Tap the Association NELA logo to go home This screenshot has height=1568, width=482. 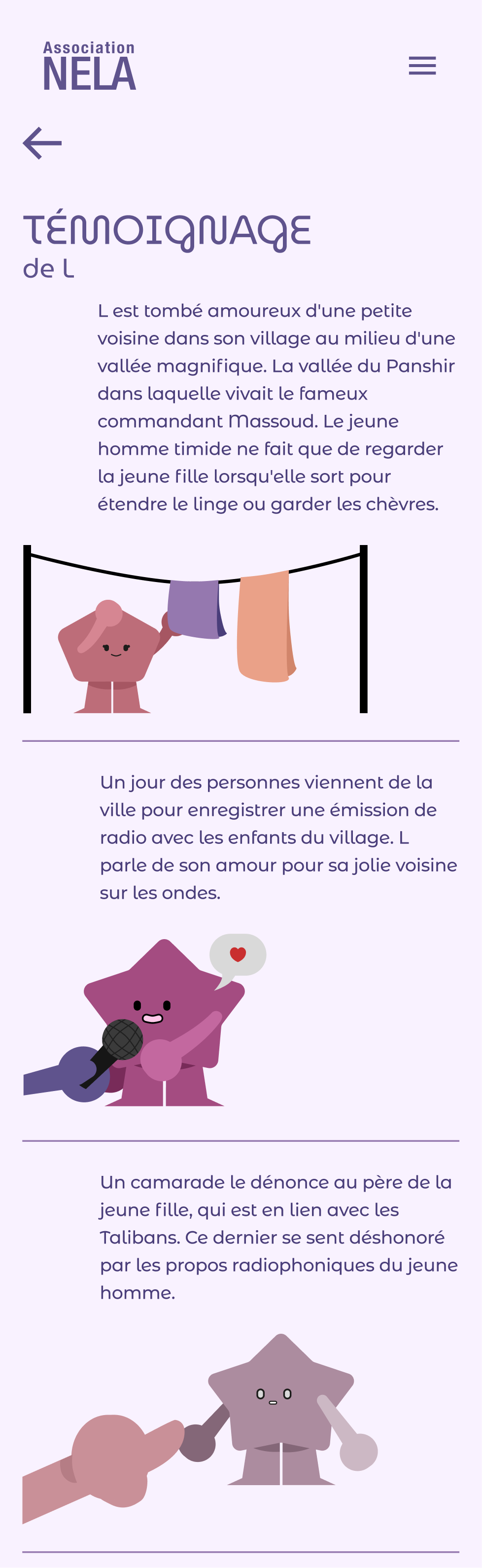pos(89,66)
